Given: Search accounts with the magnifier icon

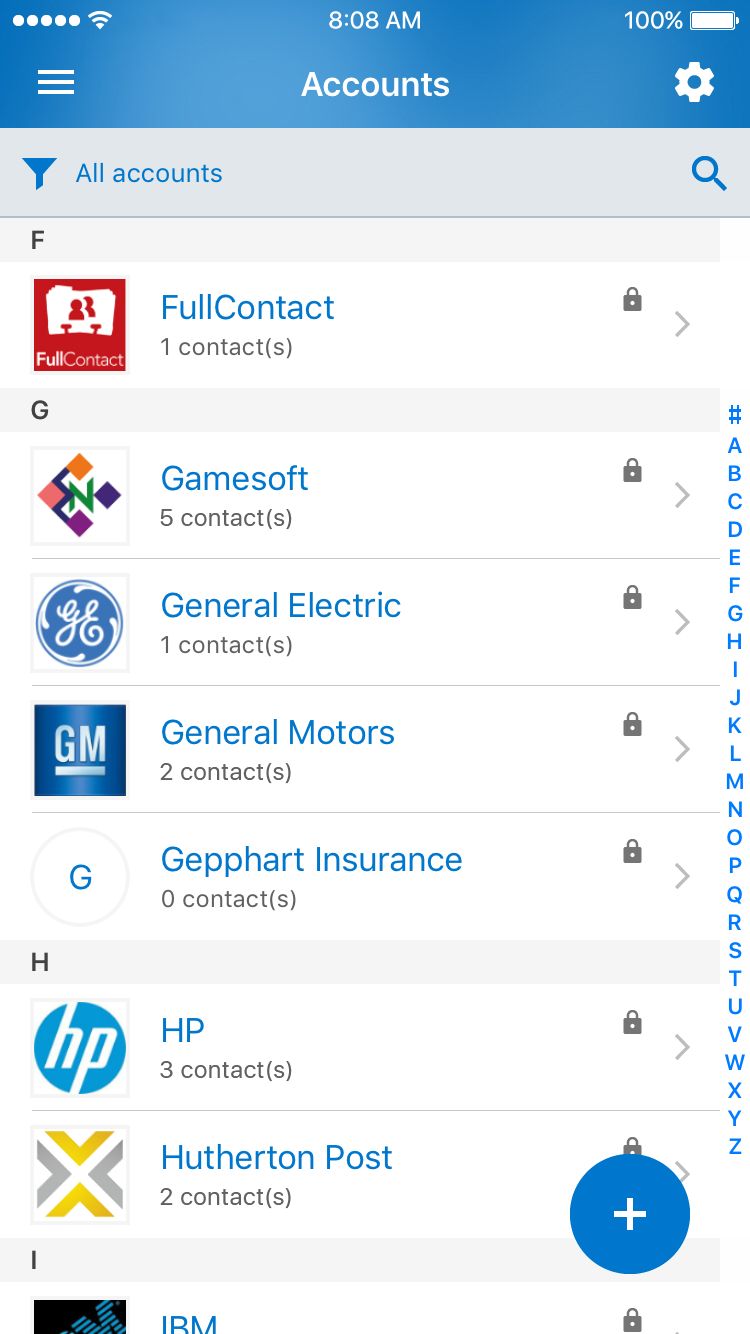Looking at the screenshot, I should [x=708, y=174].
